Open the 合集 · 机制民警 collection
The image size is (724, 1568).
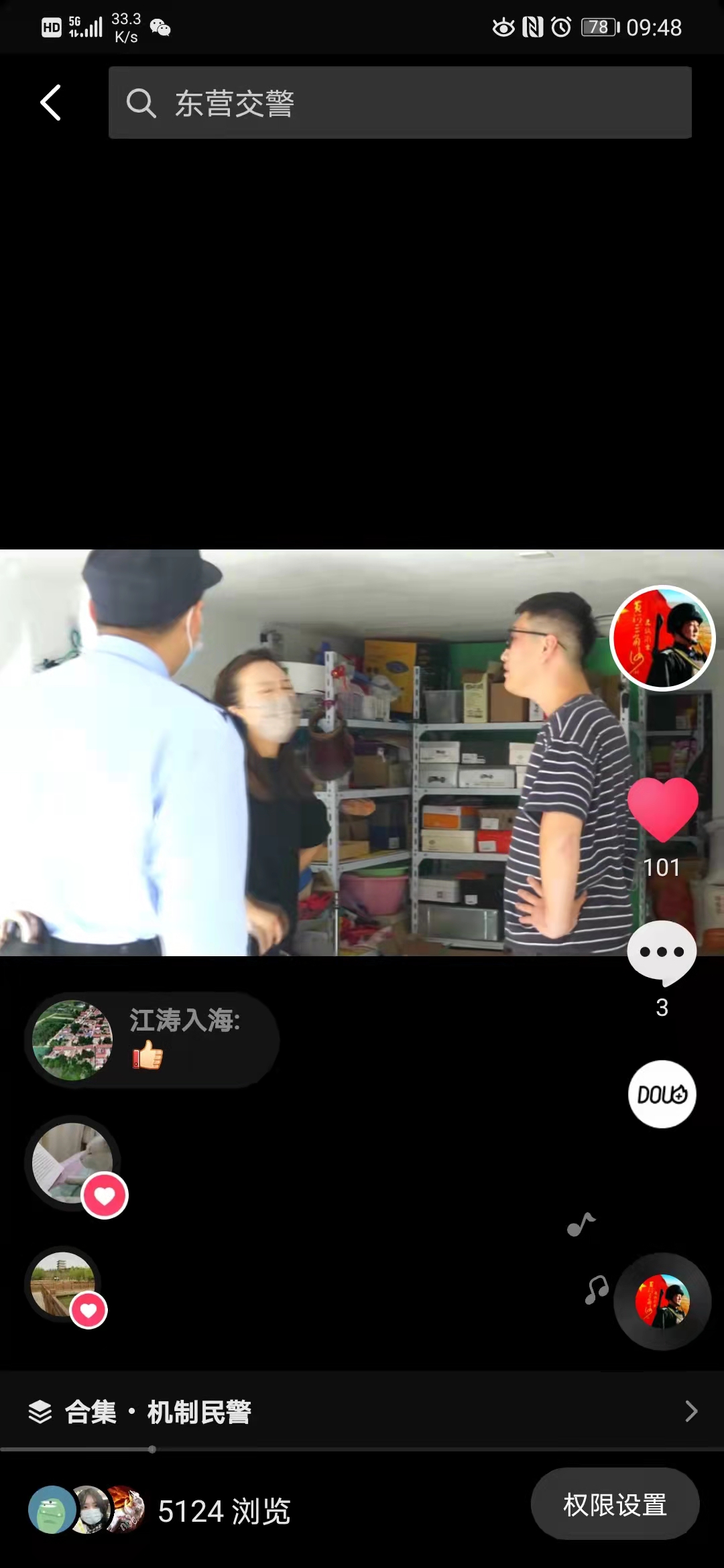click(x=362, y=1411)
